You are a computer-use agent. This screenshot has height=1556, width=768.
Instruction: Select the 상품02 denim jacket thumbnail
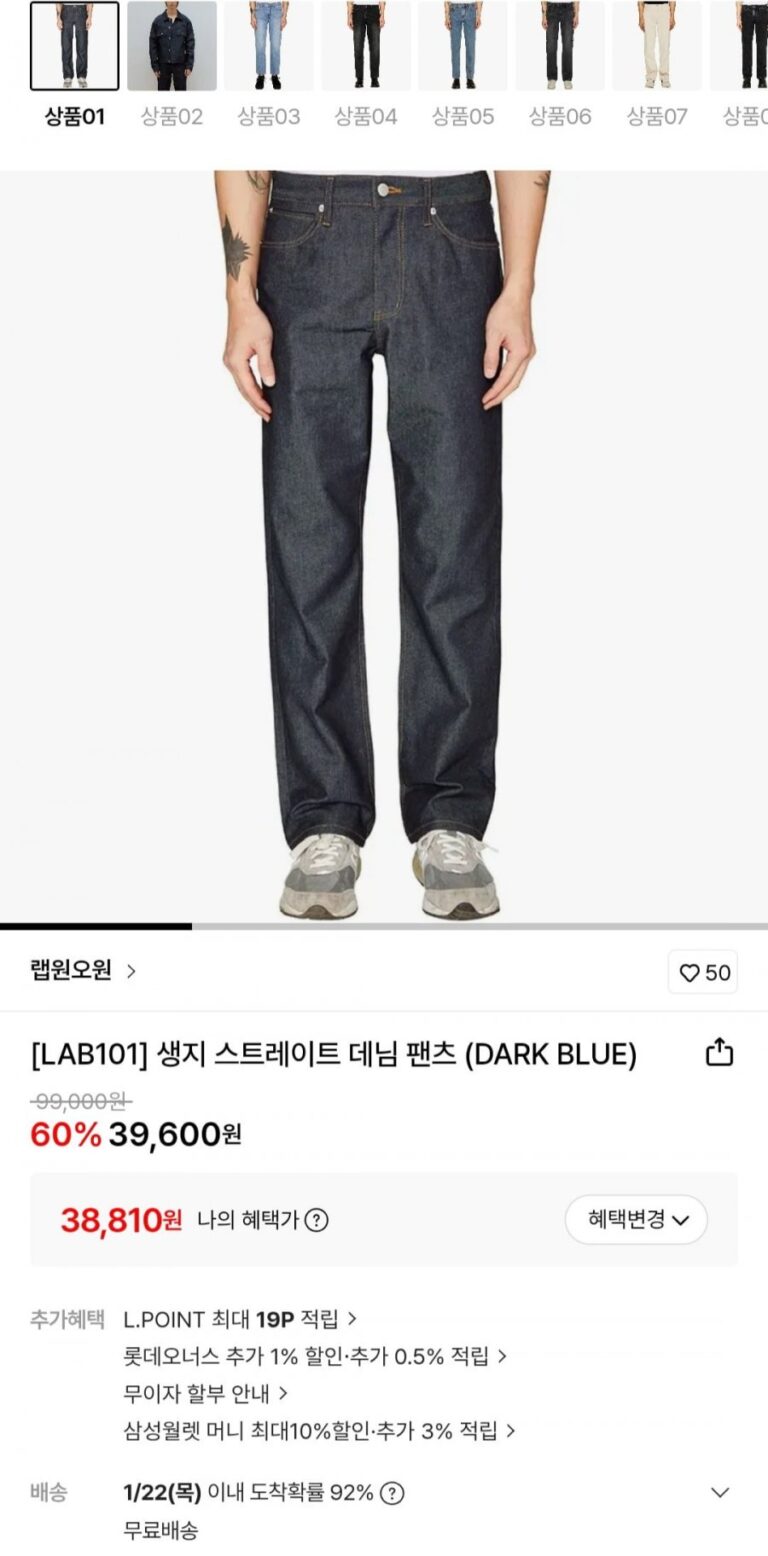coord(171,46)
